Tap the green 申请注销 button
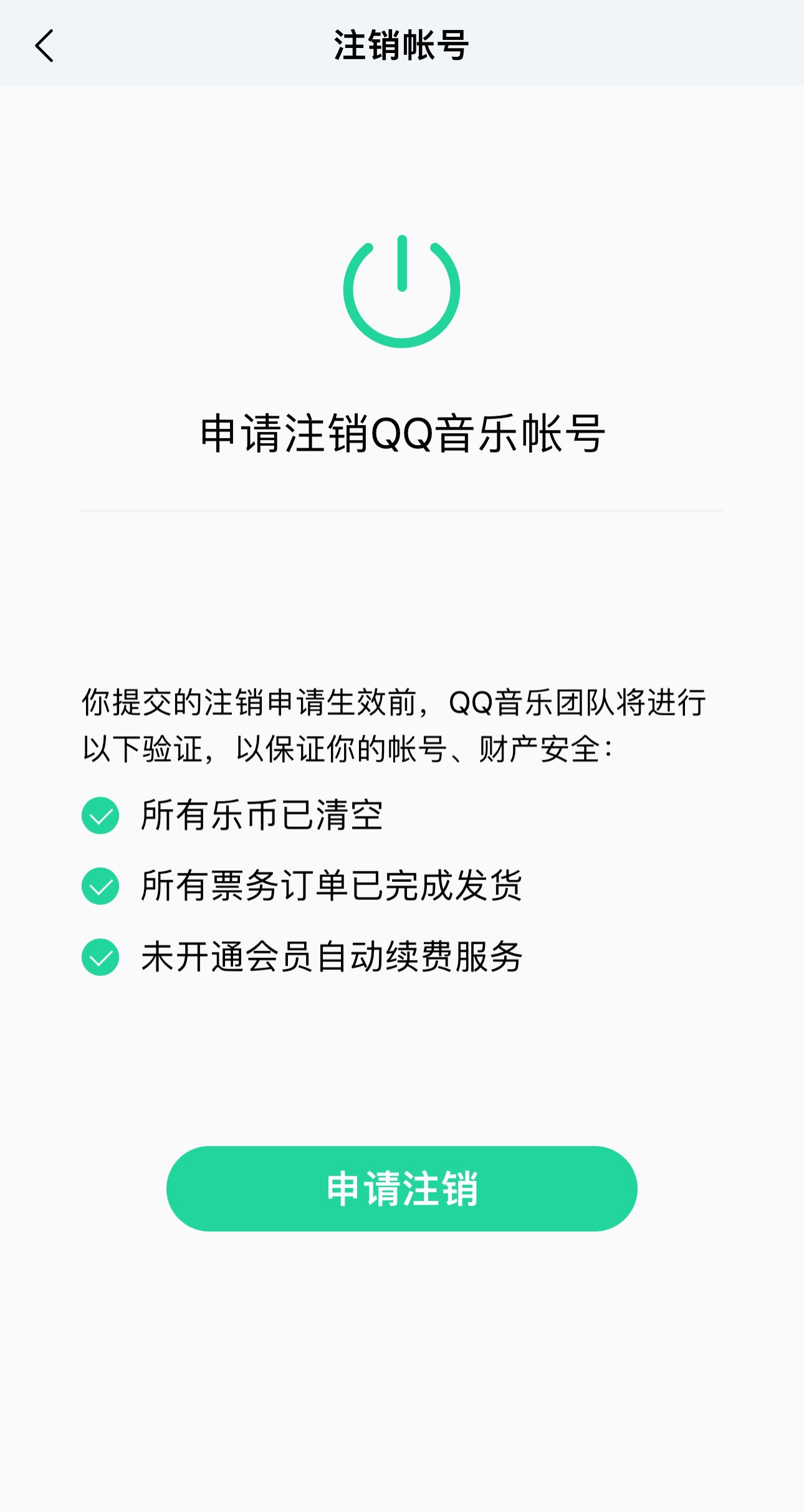The height and width of the screenshot is (1512, 804). click(x=401, y=1188)
